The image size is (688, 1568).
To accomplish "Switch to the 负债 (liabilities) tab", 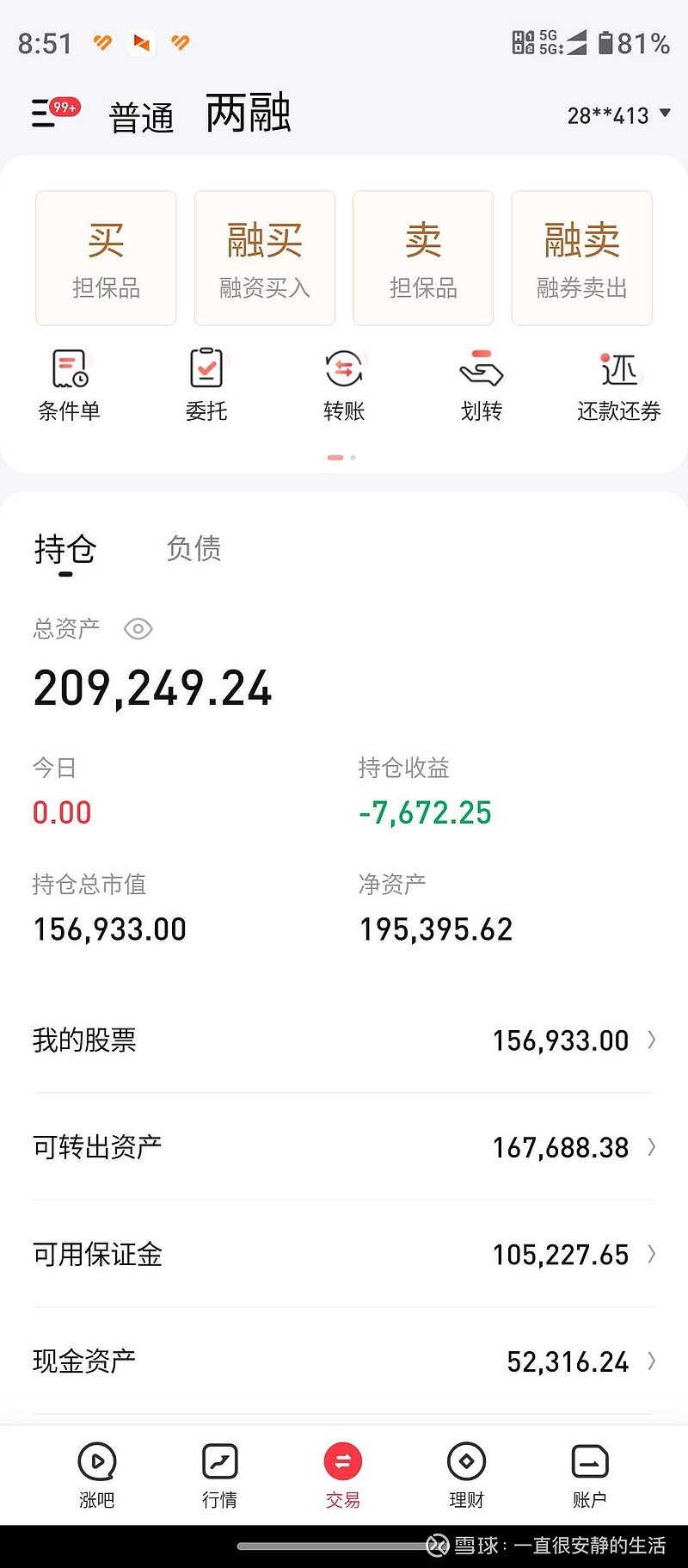I will tap(193, 548).
